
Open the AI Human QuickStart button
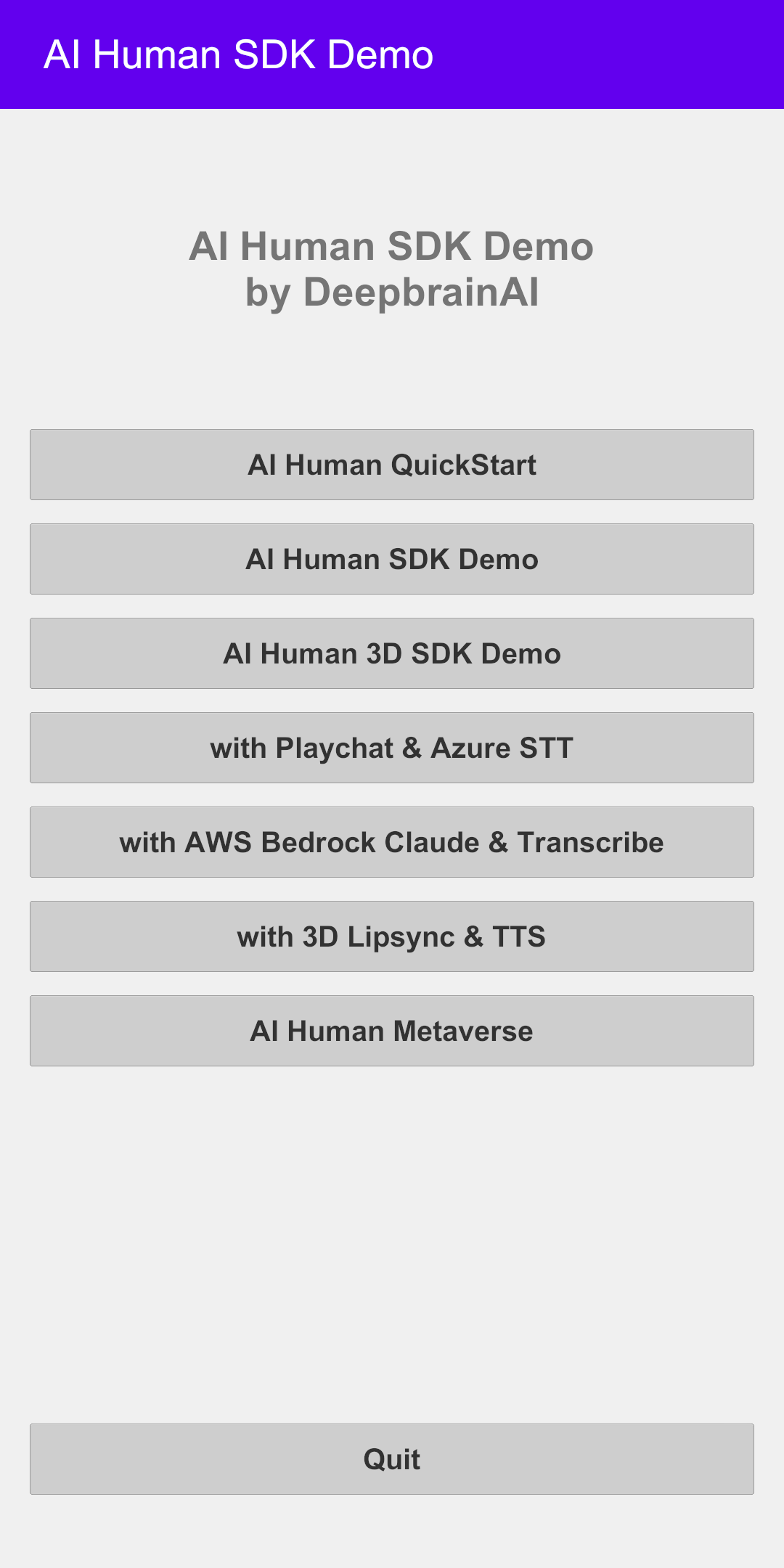392,465
